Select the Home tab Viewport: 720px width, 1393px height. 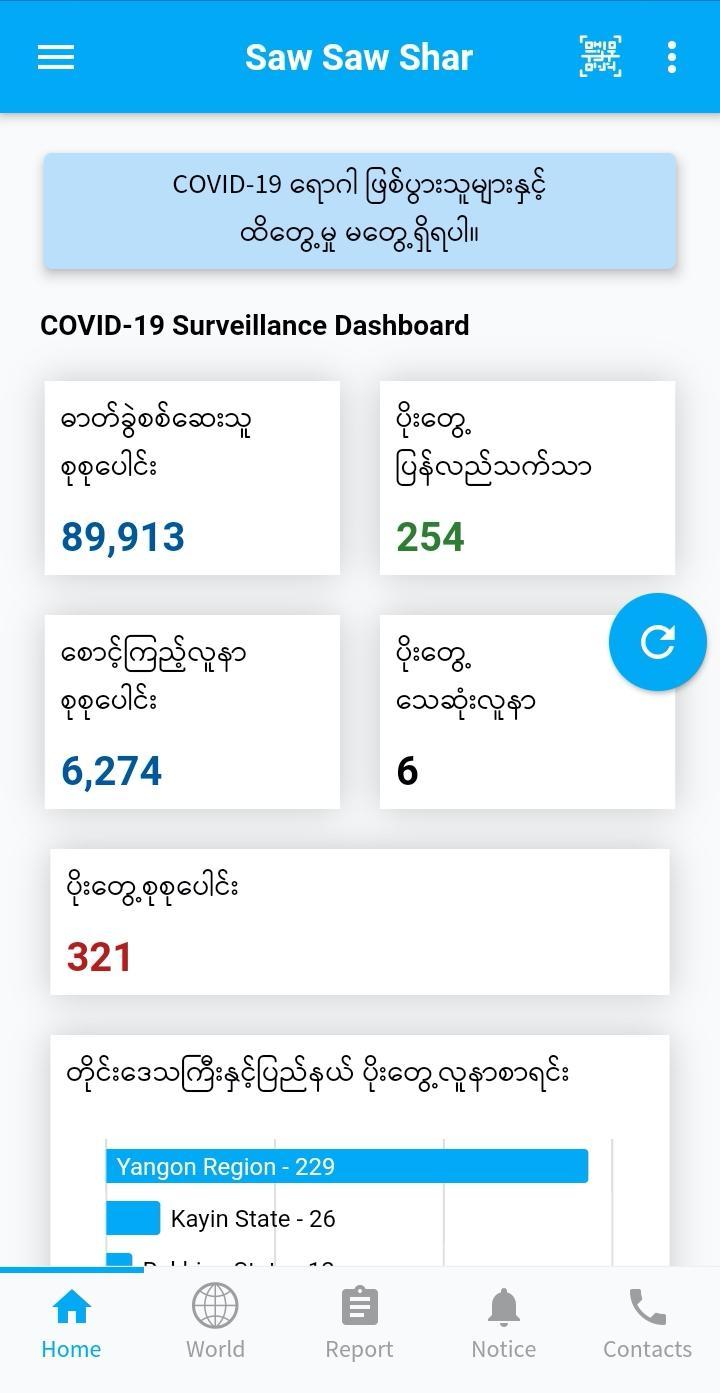click(71, 1322)
